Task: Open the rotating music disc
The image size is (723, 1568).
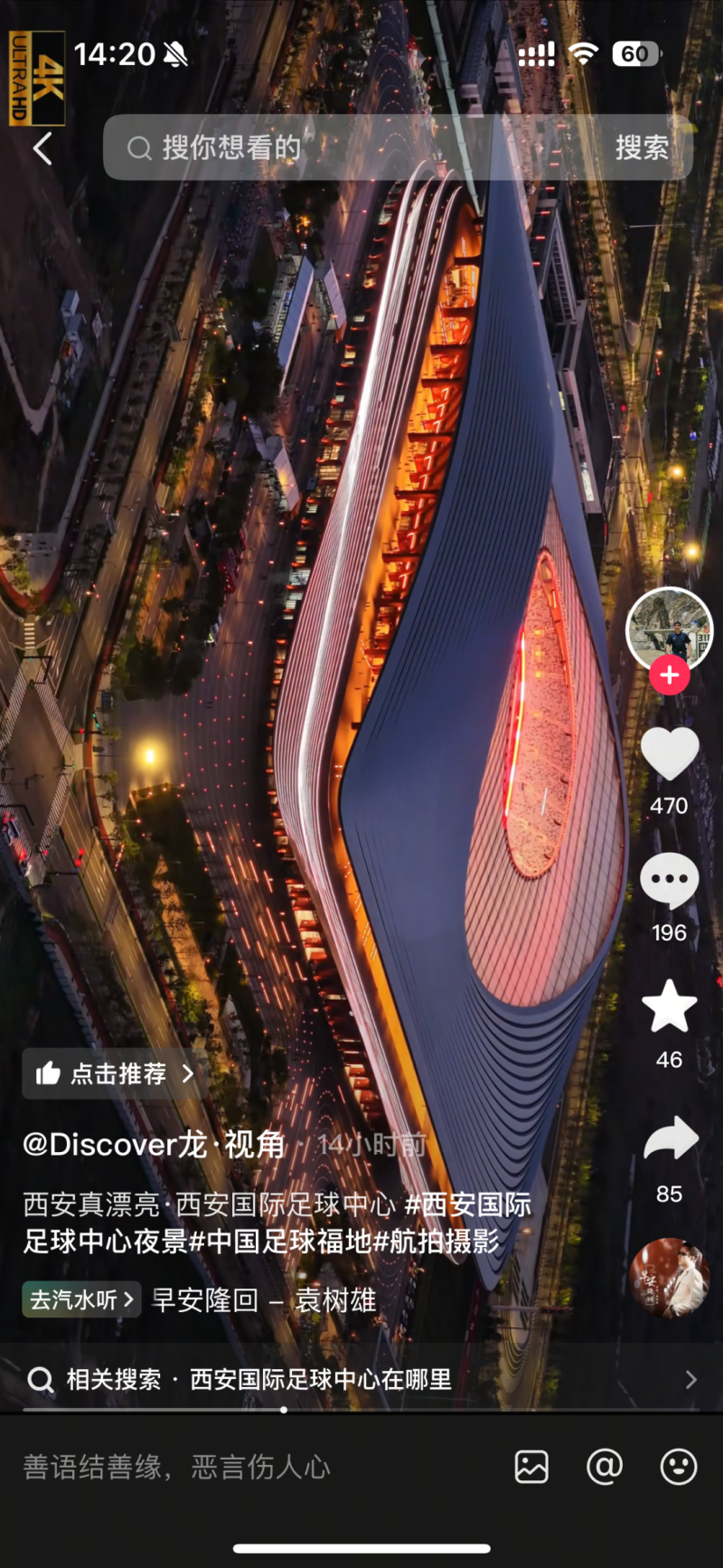Action: tap(669, 1278)
